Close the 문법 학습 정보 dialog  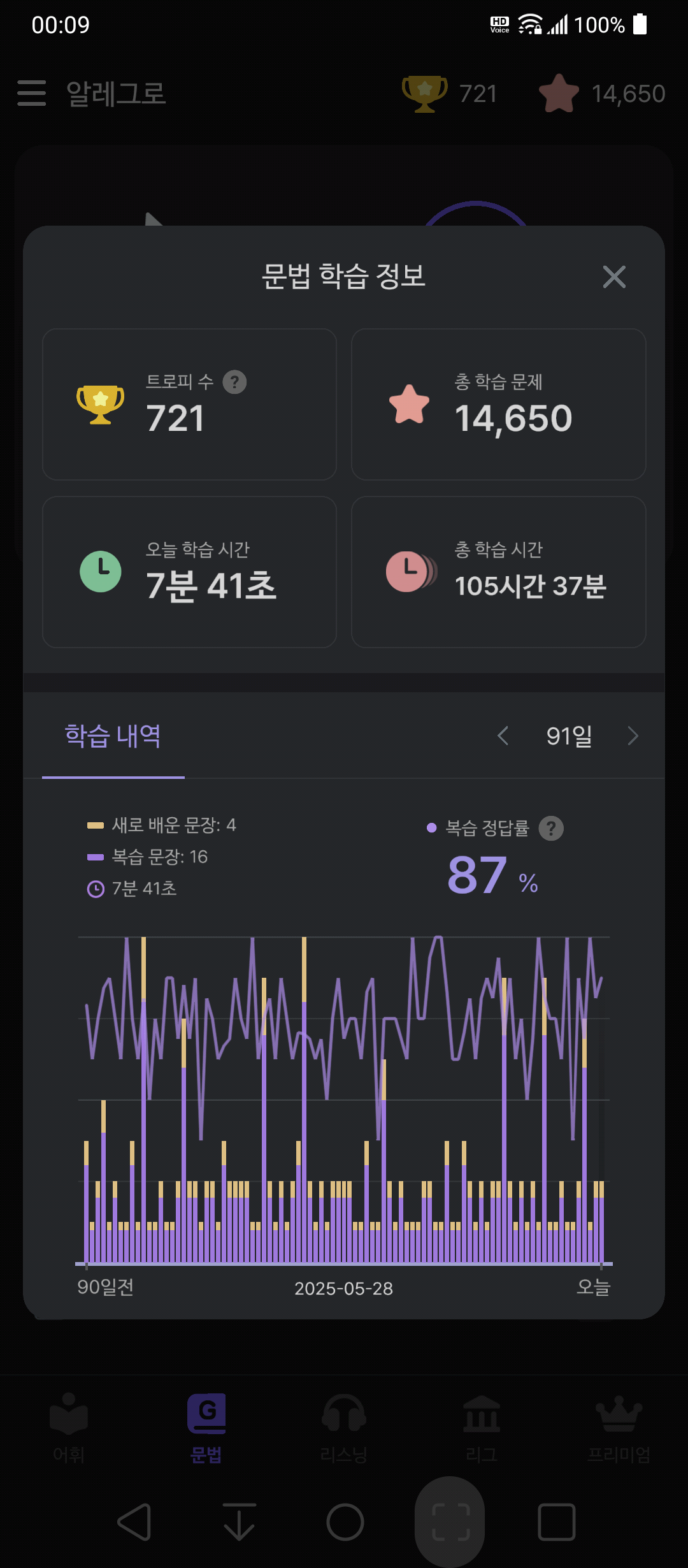[x=614, y=277]
